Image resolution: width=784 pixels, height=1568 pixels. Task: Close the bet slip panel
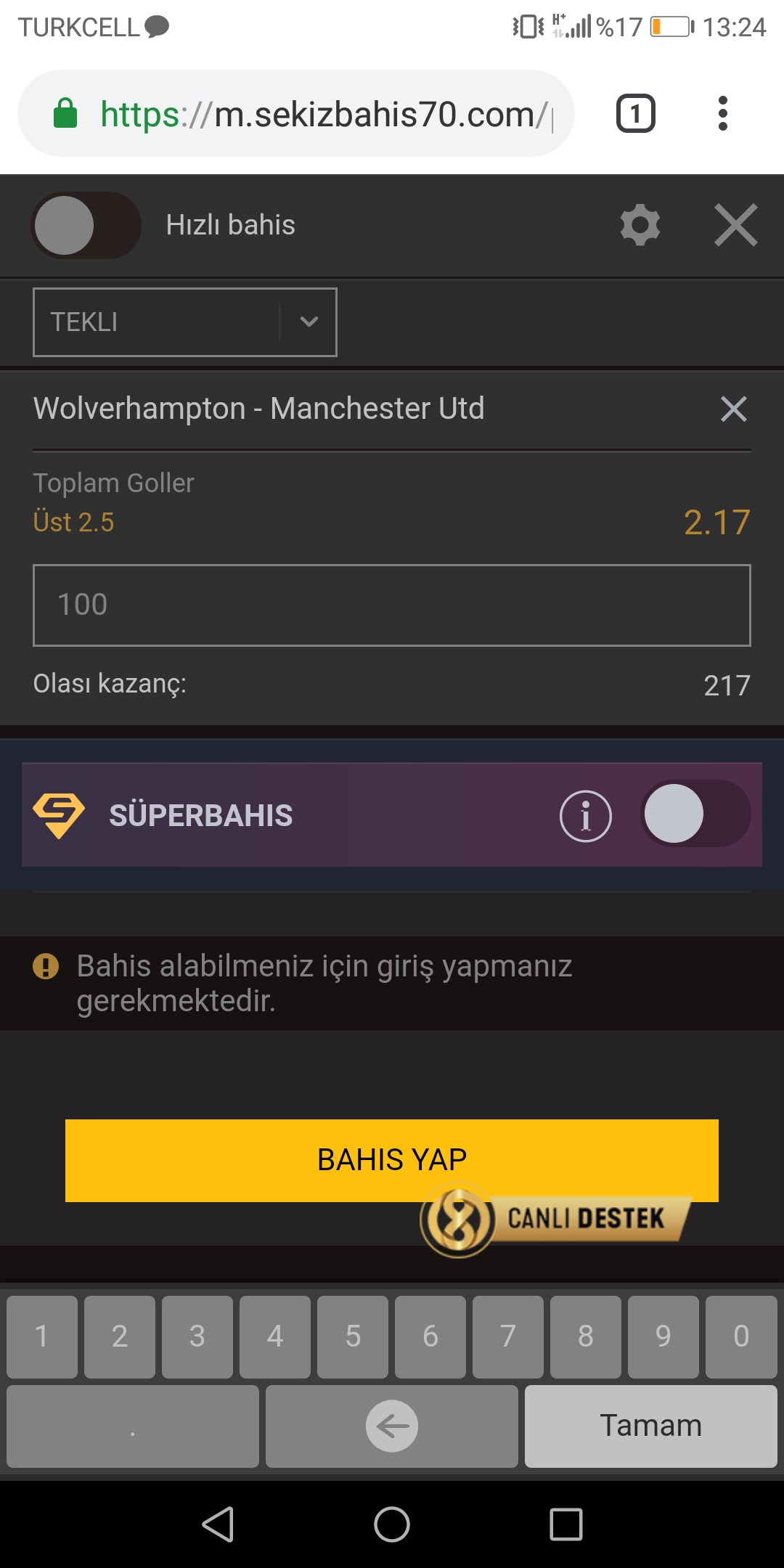tap(735, 225)
